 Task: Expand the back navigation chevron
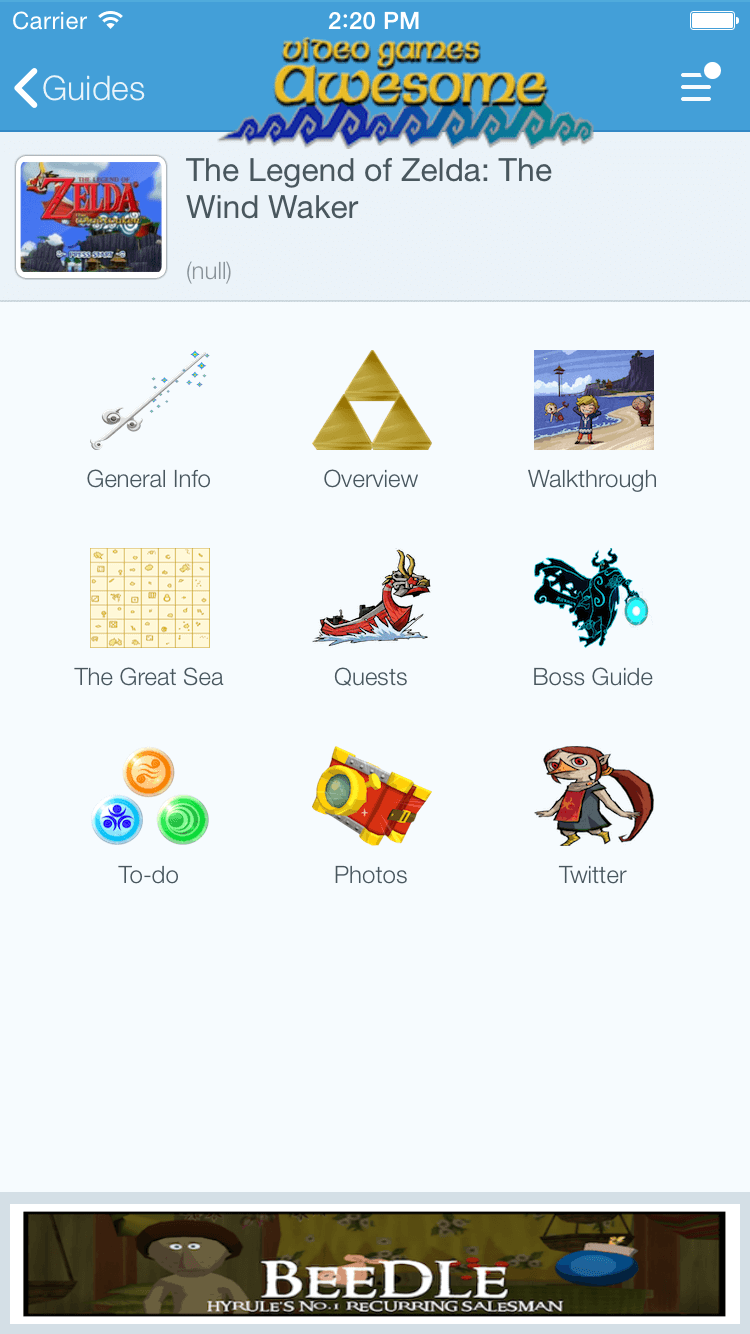24,88
